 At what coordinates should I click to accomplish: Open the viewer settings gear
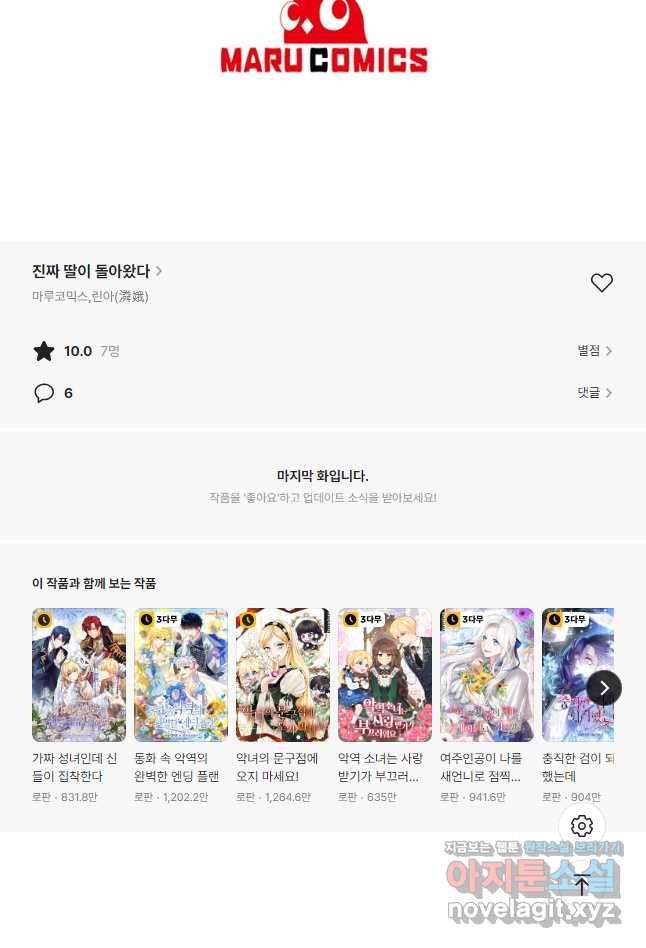coord(582,827)
